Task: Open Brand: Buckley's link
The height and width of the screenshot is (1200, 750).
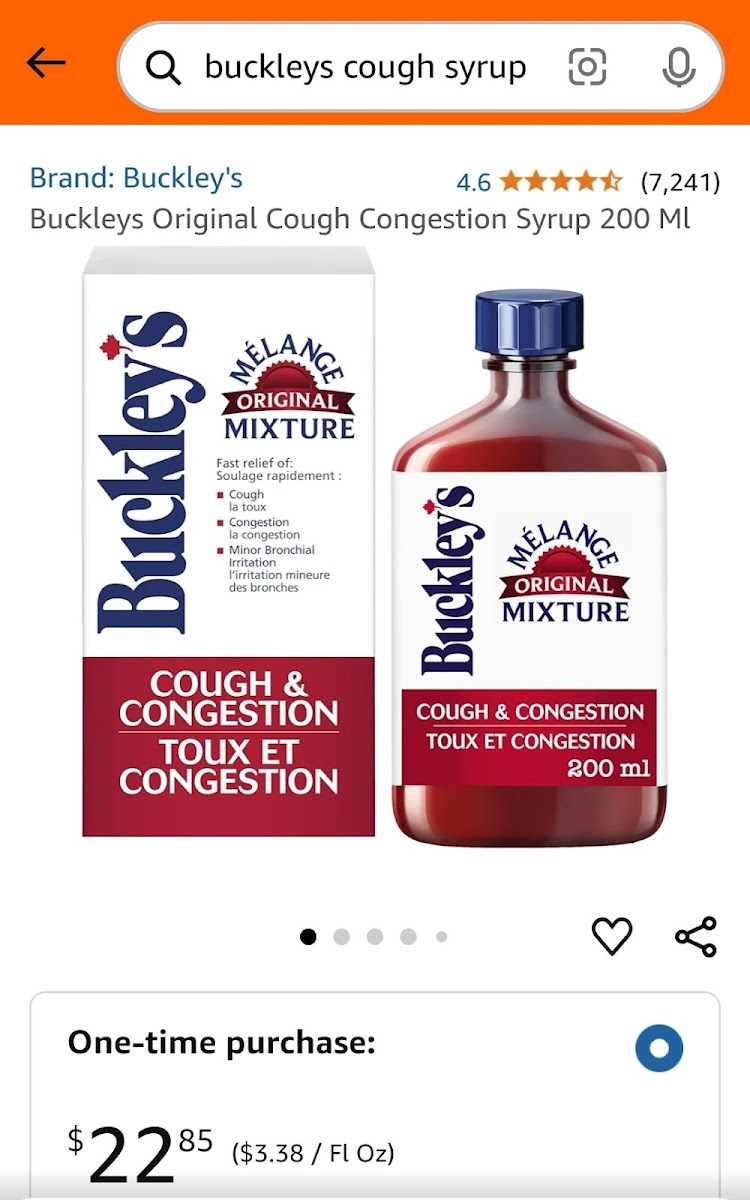Action: coord(136,179)
